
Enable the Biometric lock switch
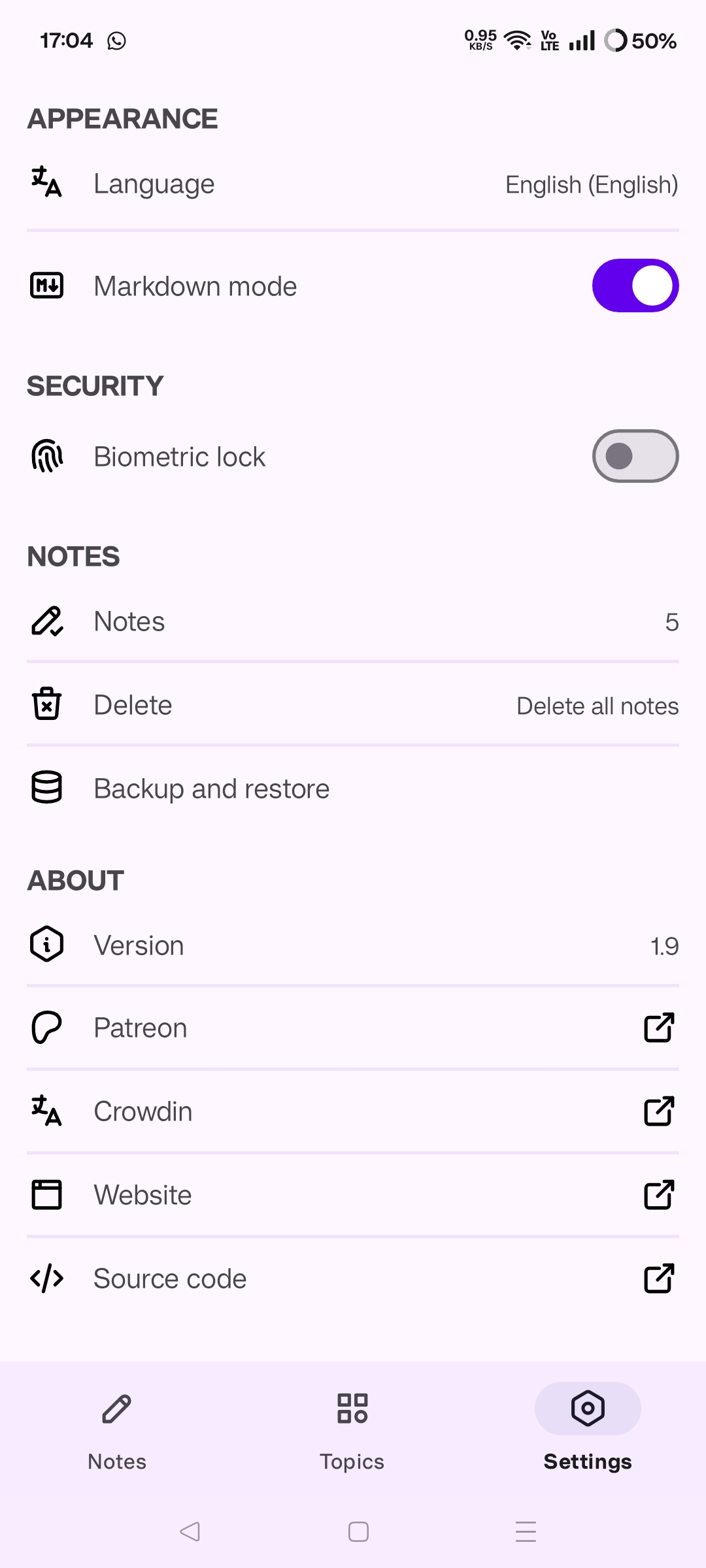(x=635, y=456)
